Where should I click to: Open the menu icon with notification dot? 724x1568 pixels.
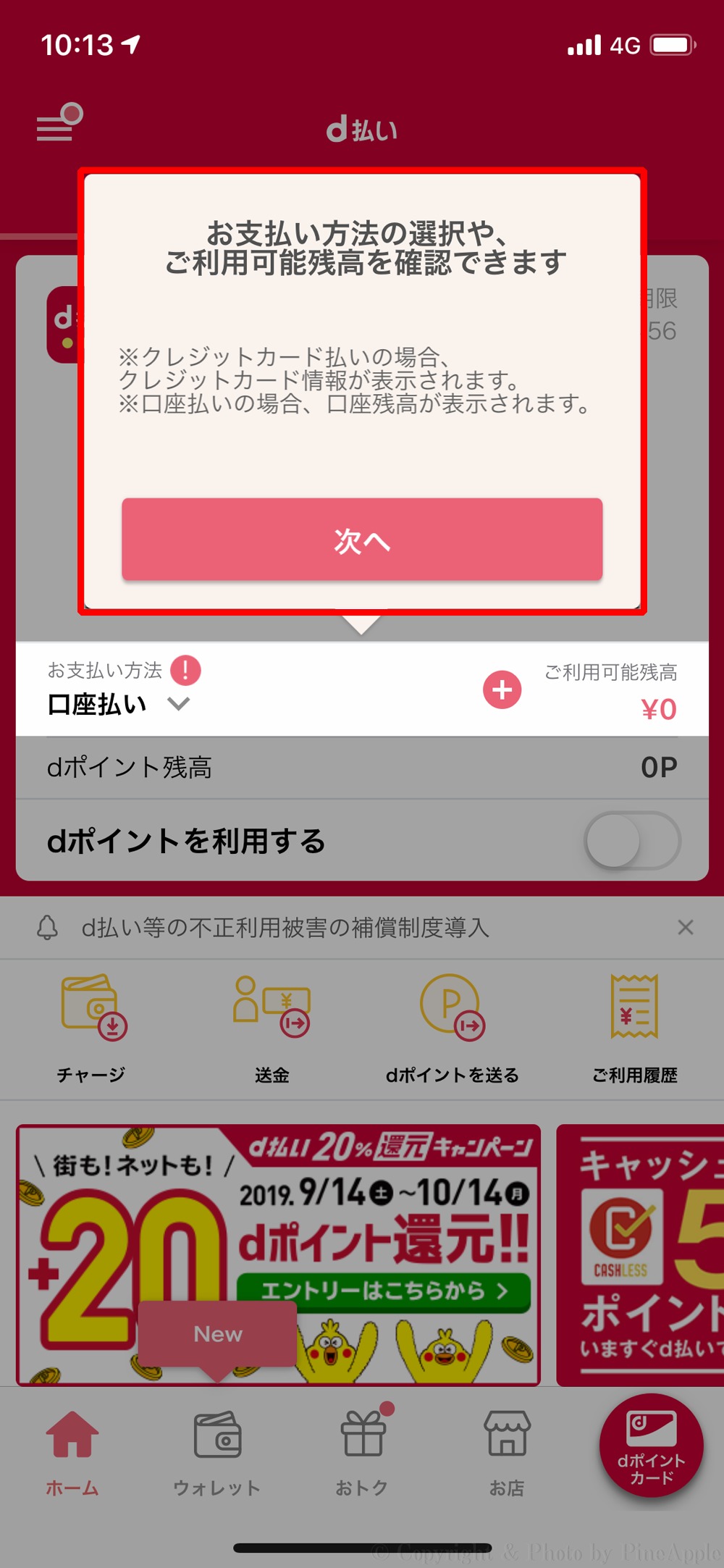pos(59,123)
